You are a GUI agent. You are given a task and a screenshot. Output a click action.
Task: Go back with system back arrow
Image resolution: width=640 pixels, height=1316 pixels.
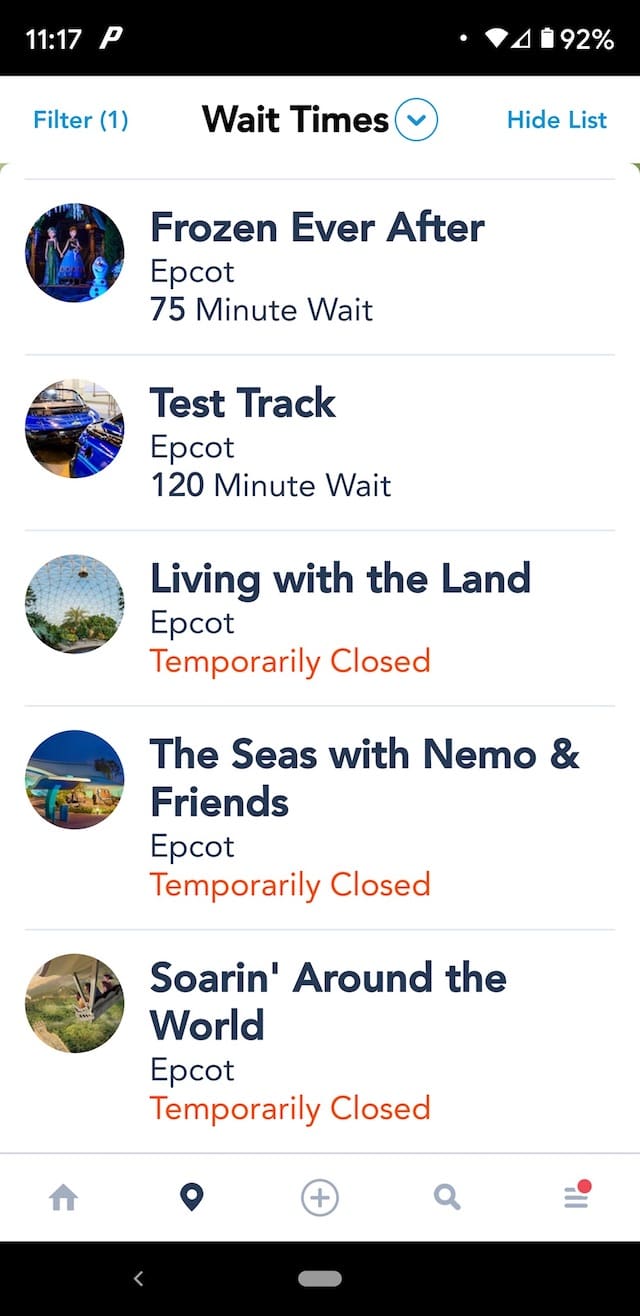tap(139, 1278)
